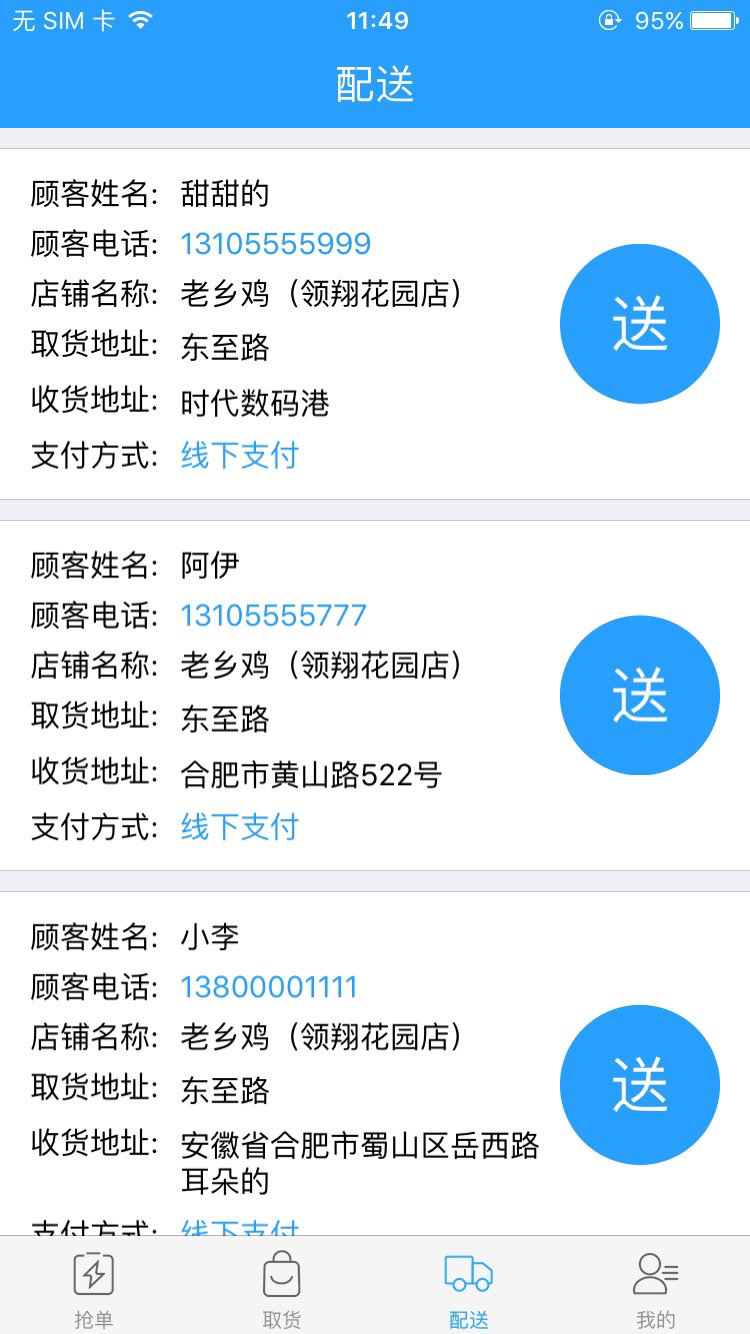The height and width of the screenshot is (1334, 750).
Task: Tap 送 button for customer 小李
Action: 640,1084
